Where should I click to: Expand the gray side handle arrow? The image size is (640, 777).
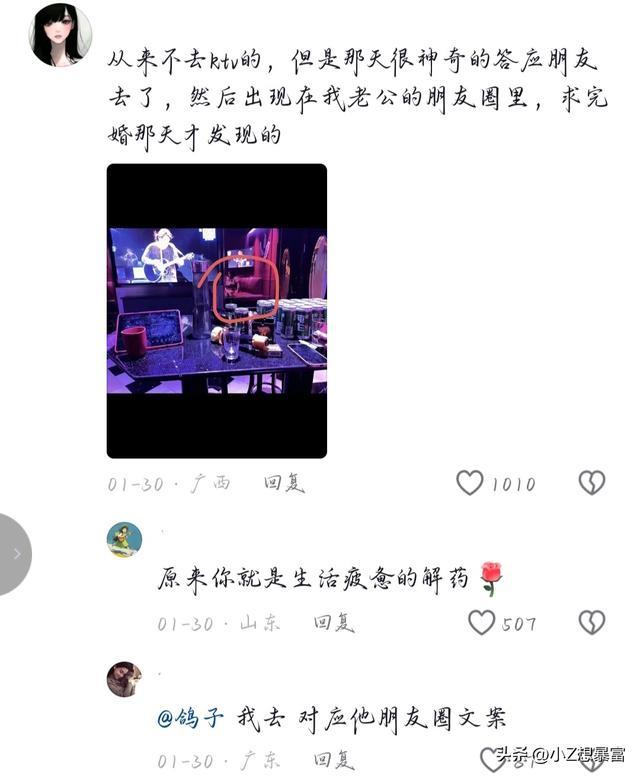[15, 553]
